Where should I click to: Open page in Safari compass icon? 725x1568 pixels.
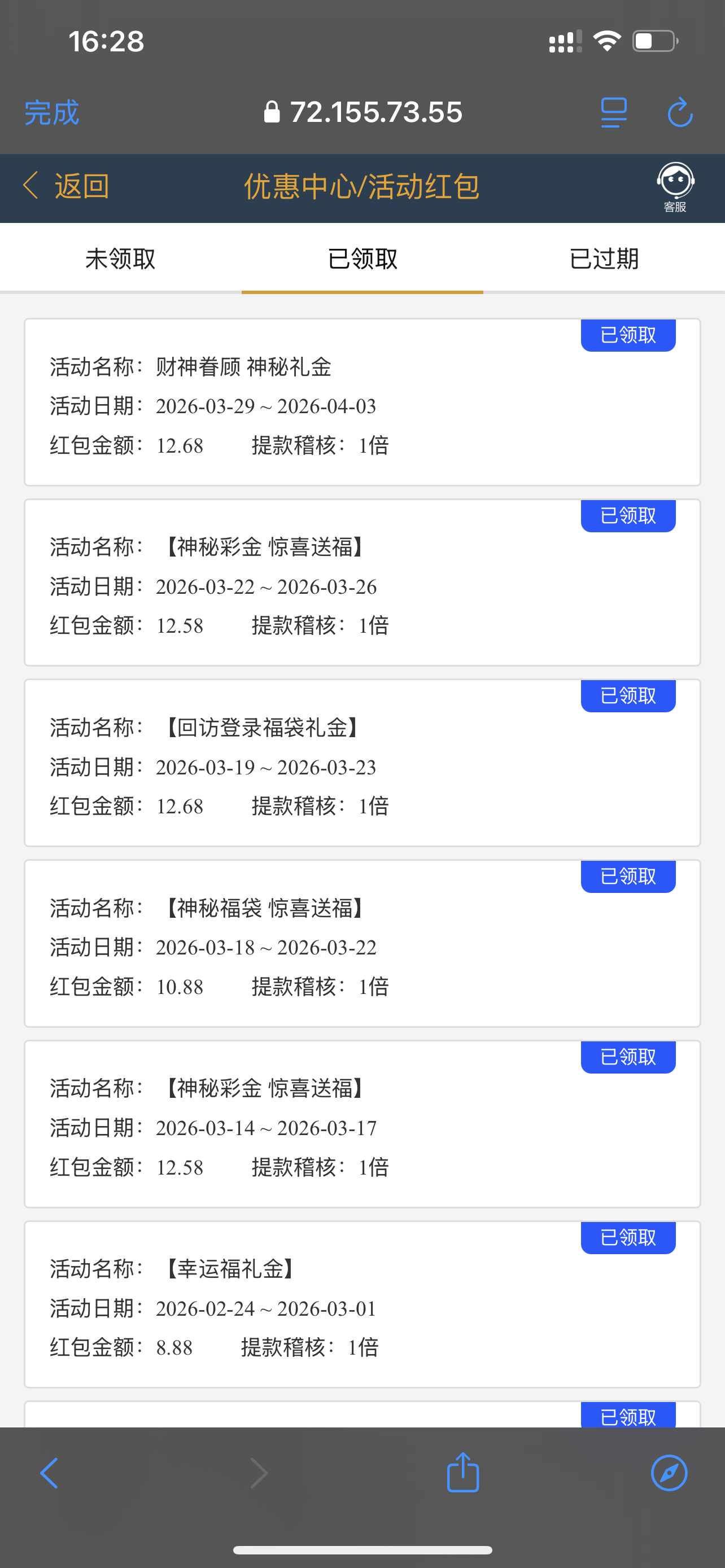[x=669, y=1473]
